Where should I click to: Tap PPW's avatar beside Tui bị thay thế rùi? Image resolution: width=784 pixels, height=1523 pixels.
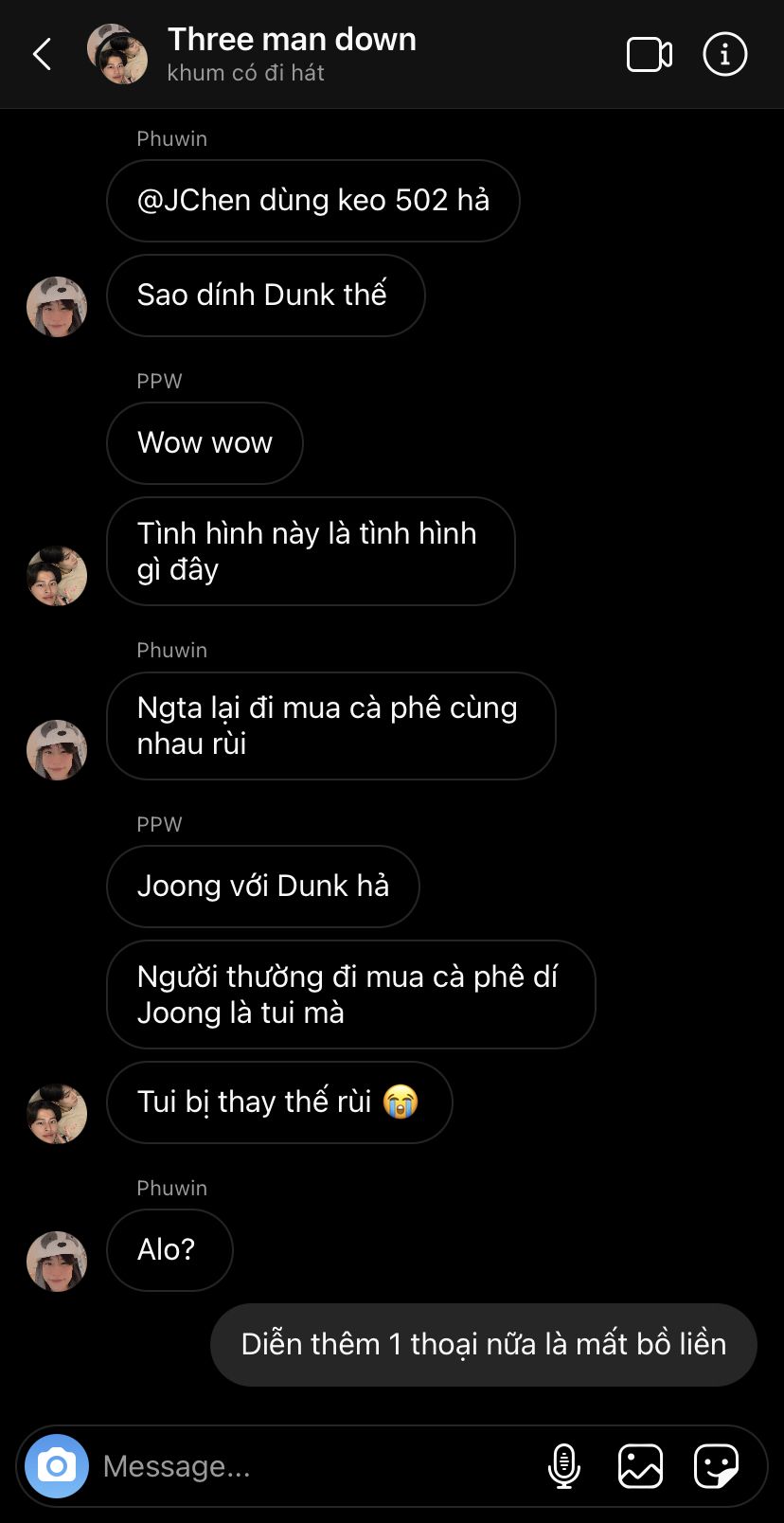[57, 1114]
